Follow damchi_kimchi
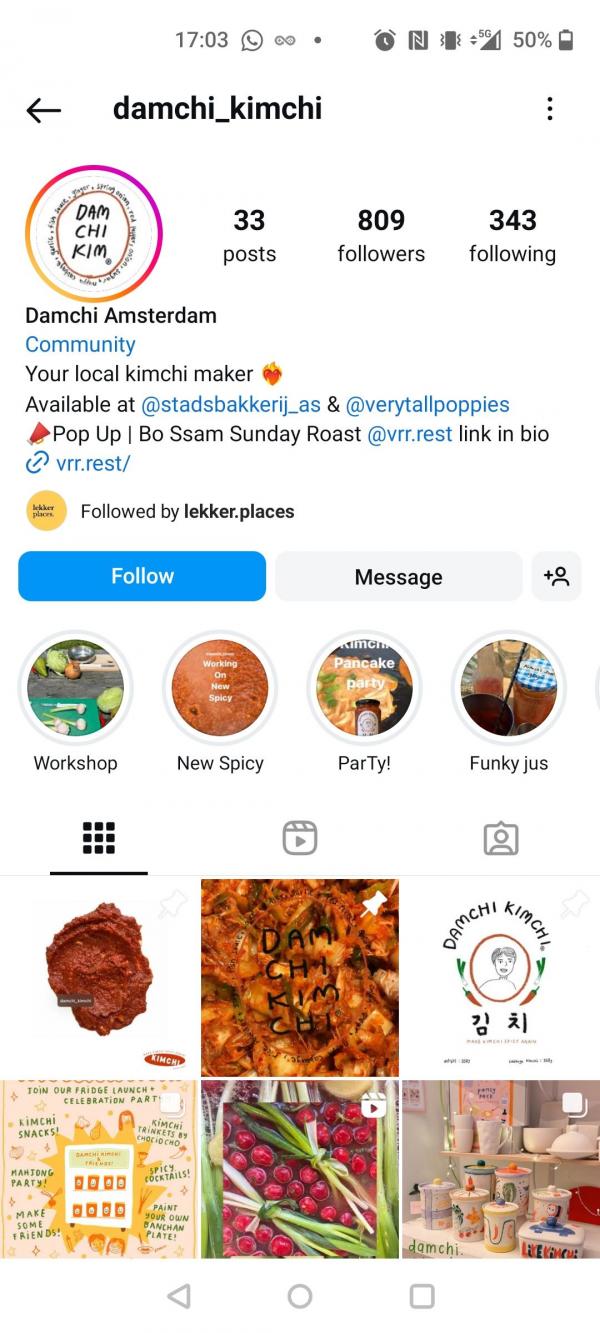 [142, 576]
